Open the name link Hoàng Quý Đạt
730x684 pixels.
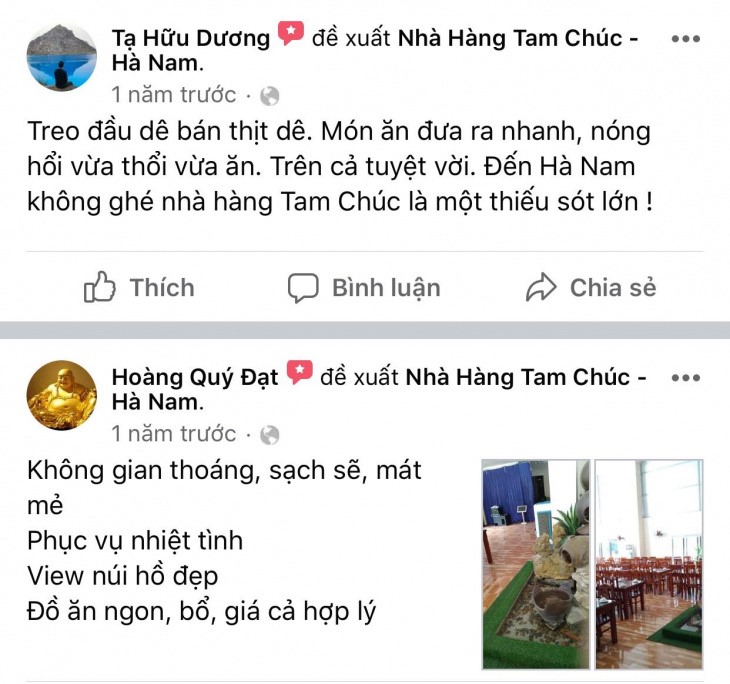[196, 377]
